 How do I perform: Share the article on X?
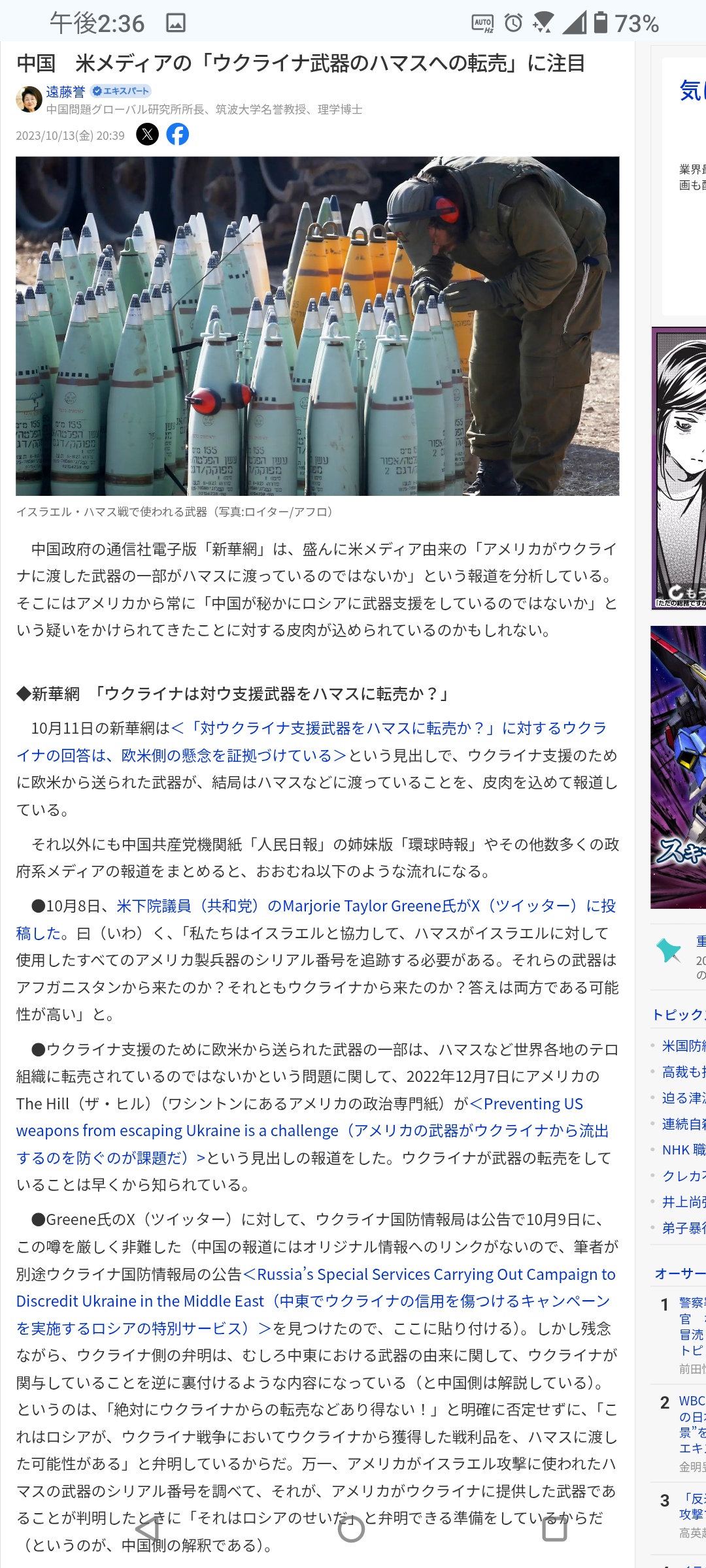click(x=147, y=135)
